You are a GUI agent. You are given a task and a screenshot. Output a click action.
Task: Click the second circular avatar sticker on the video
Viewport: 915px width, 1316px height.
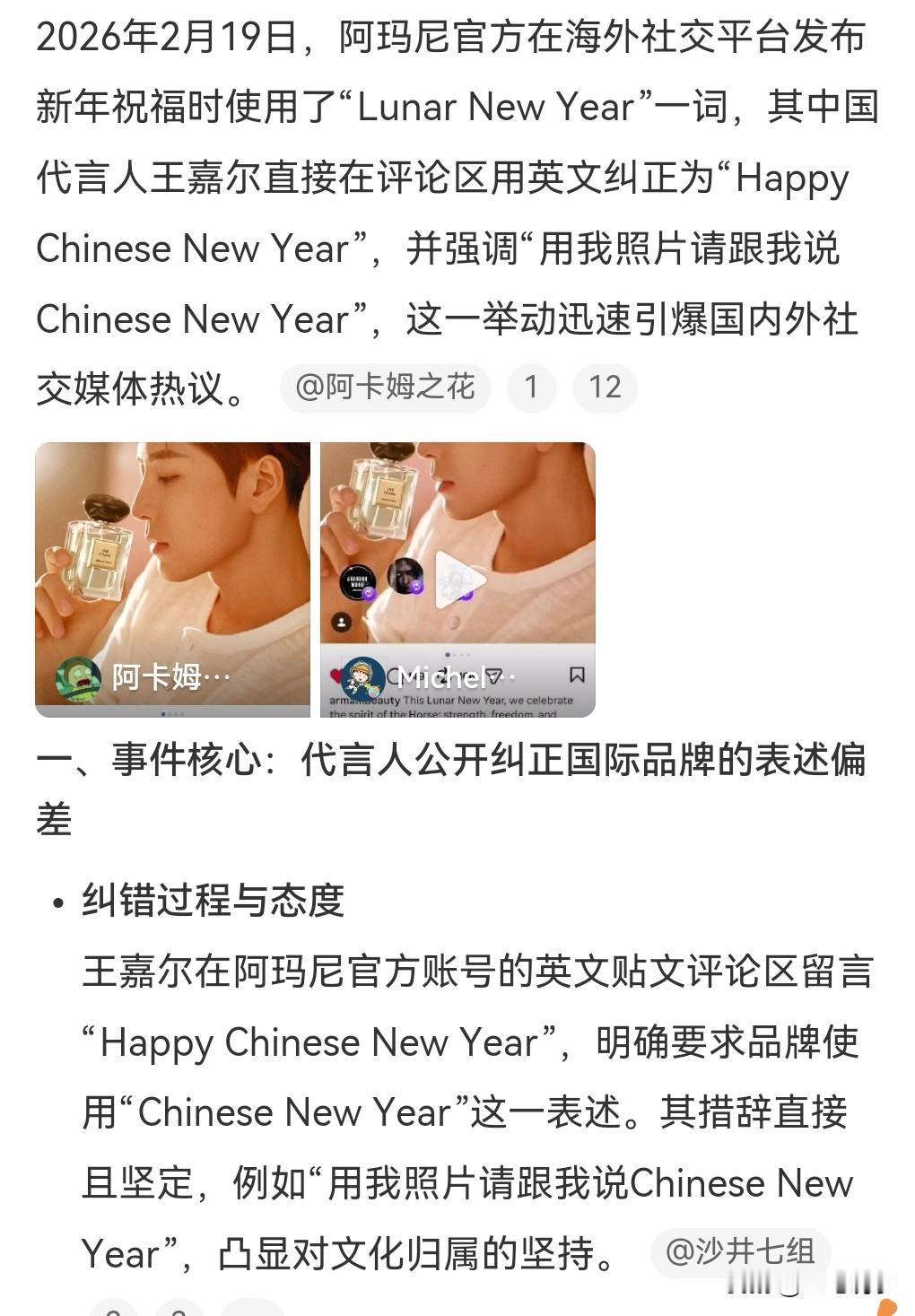tap(405, 577)
